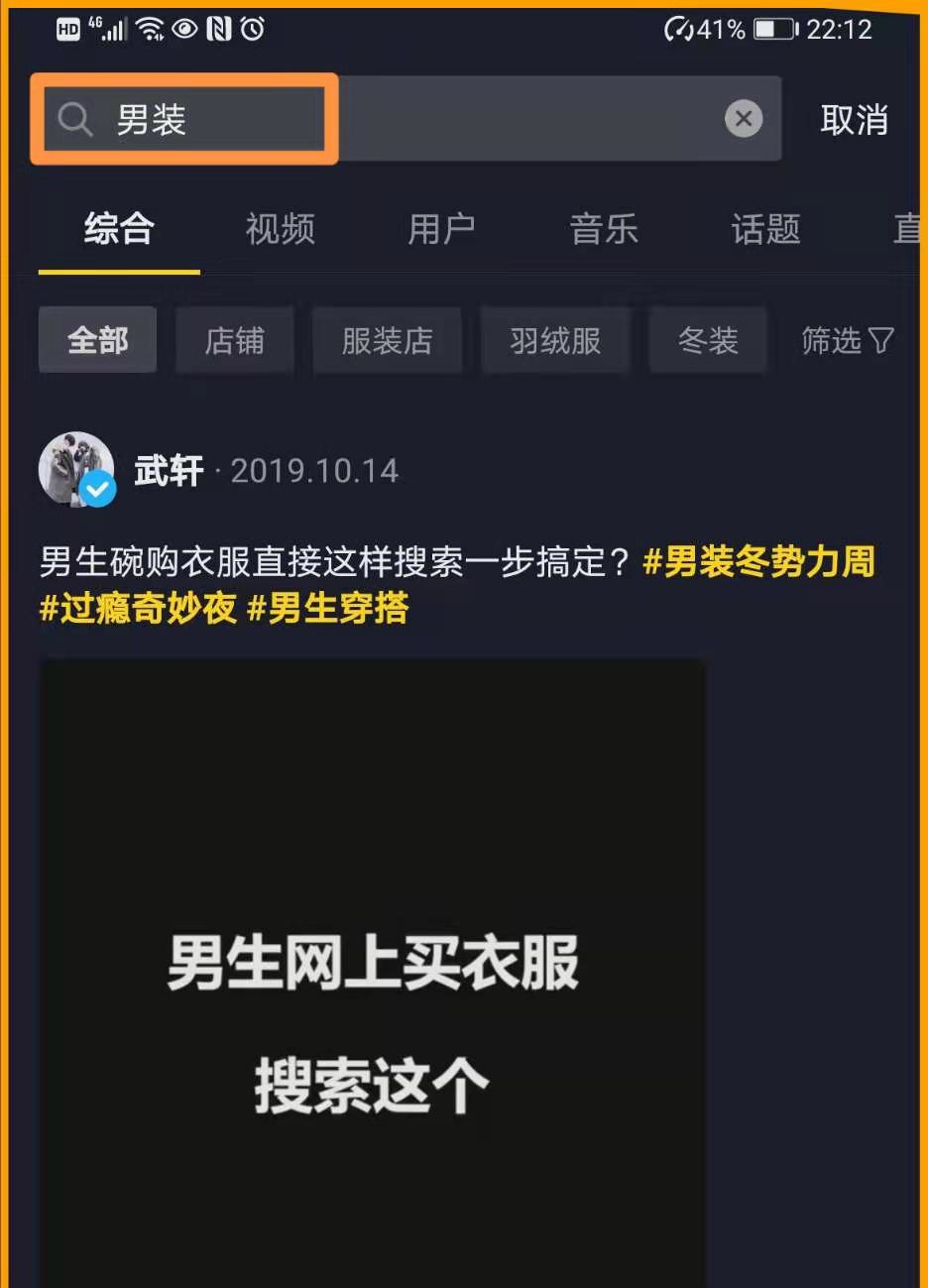Tap the search magnifier icon

73,119
